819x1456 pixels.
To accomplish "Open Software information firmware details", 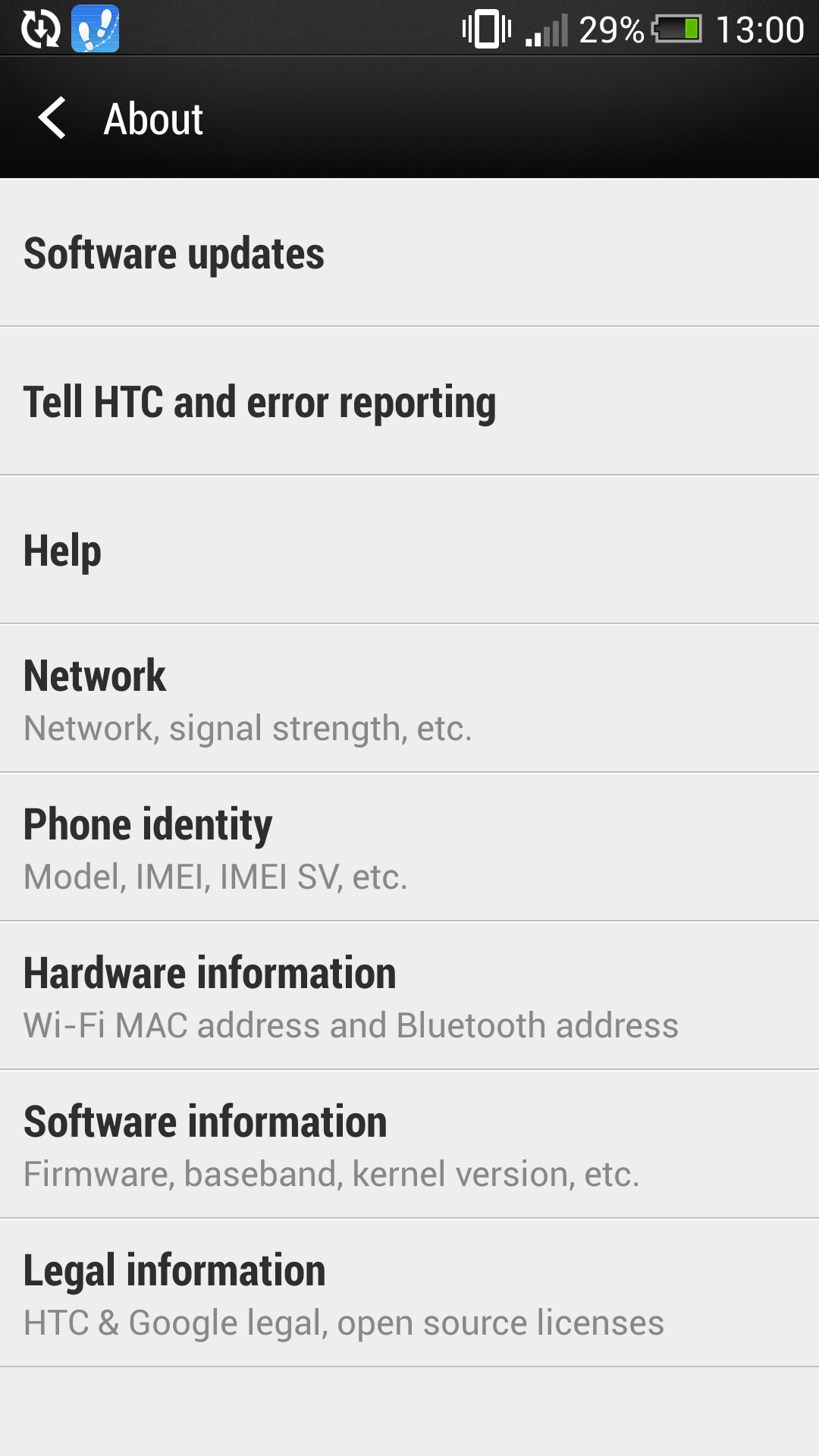I will (409, 1145).
